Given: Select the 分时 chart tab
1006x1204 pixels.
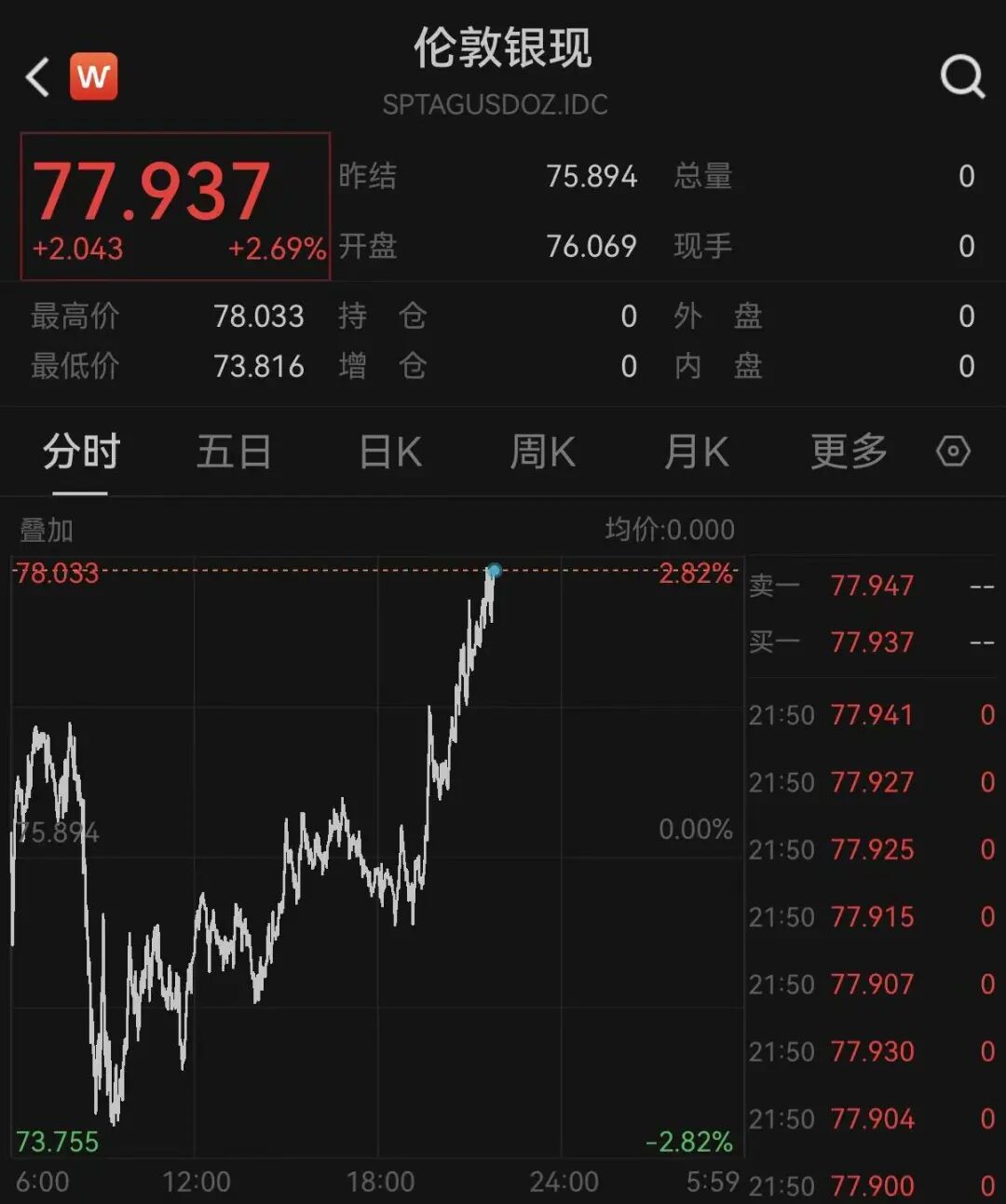Looking at the screenshot, I should pyautogui.click(x=81, y=452).
